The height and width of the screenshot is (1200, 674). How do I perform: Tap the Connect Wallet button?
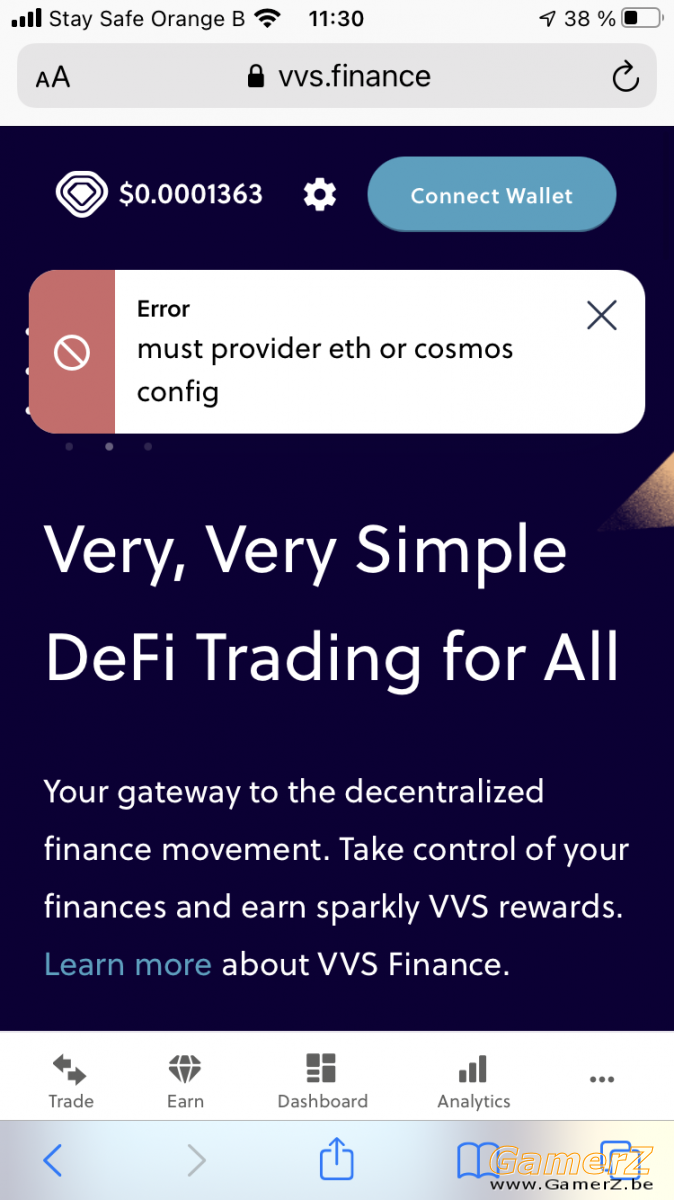tap(492, 195)
